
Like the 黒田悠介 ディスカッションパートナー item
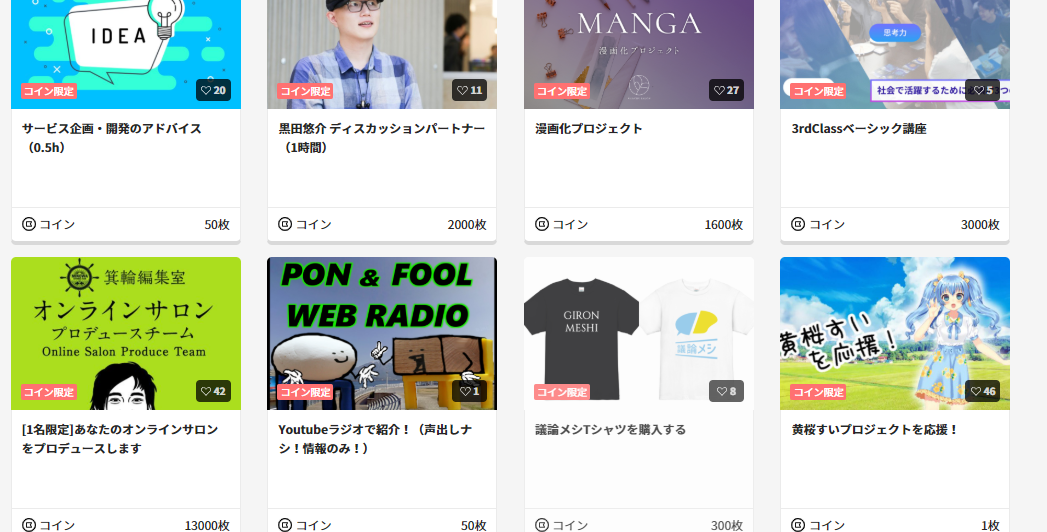click(x=469, y=90)
